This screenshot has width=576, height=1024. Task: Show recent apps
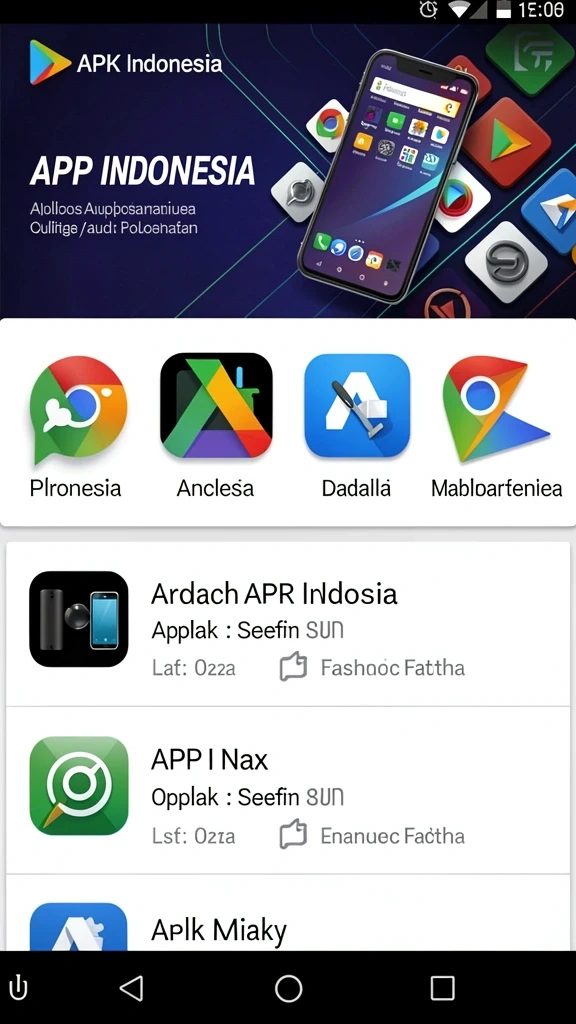(442, 988)
